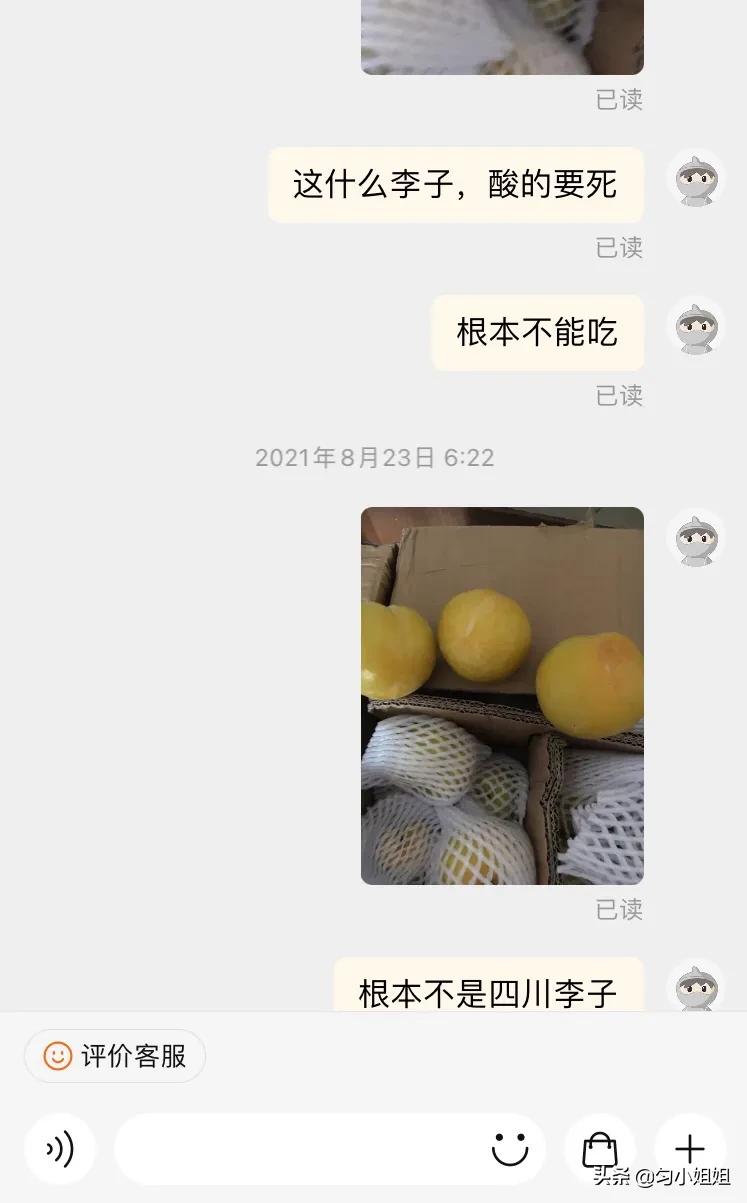The width and height of the screenshot is (747, 1203).
Task: Click the orange smiley inside 评价客服 button
Action: 57,1056
